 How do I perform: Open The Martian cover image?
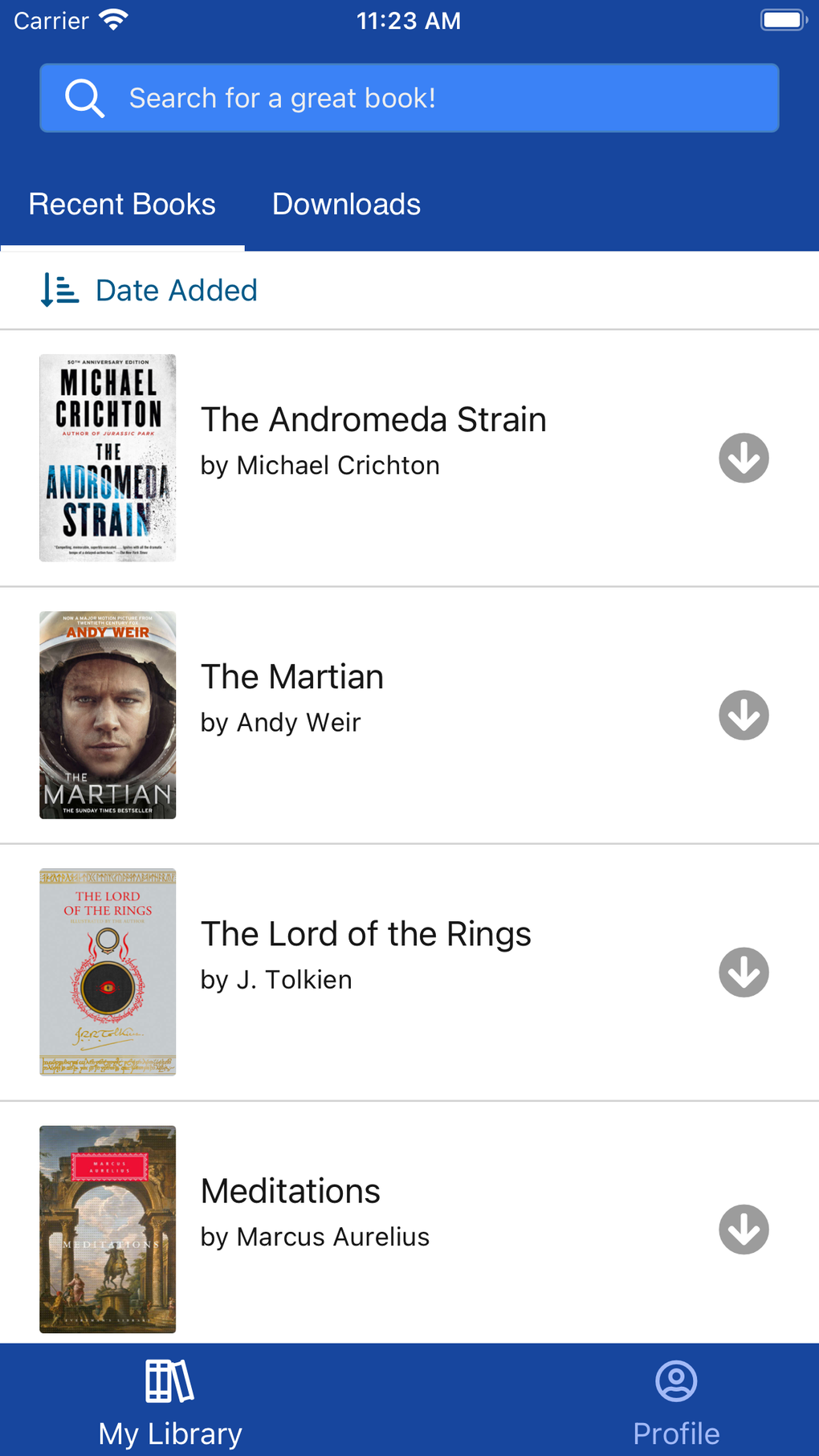(x=107, y=715)
